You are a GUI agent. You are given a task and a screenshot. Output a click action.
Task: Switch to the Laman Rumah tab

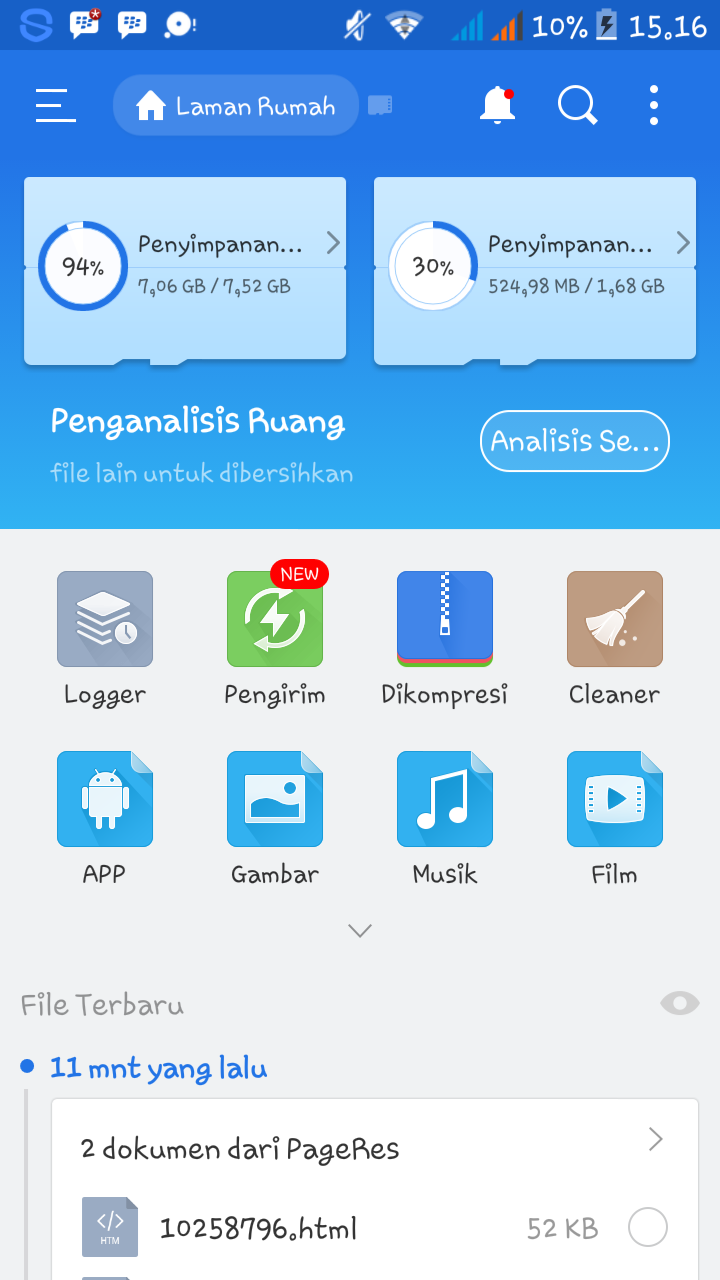point(235,104)
